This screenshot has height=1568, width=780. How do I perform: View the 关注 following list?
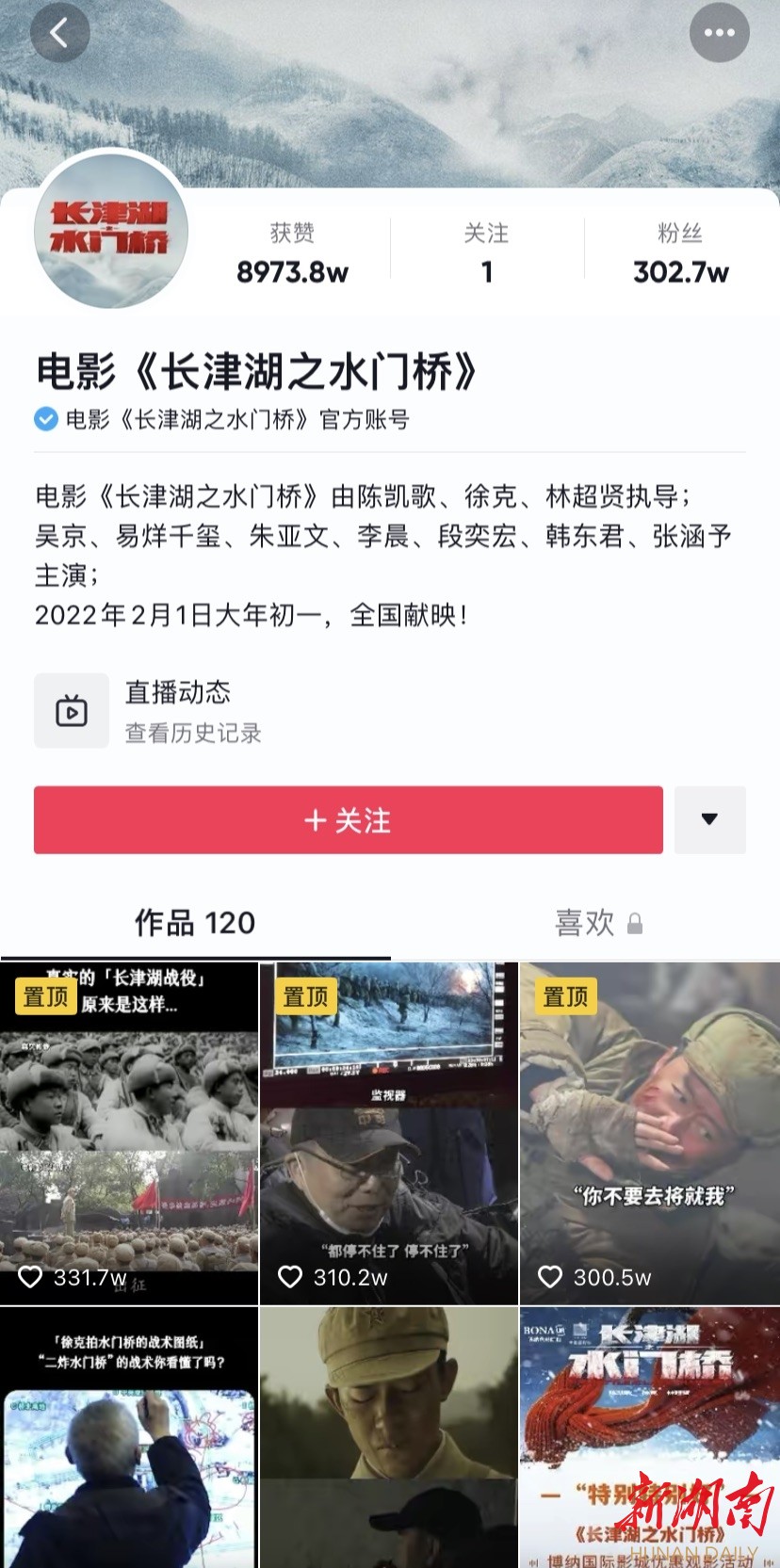[486, 252]
